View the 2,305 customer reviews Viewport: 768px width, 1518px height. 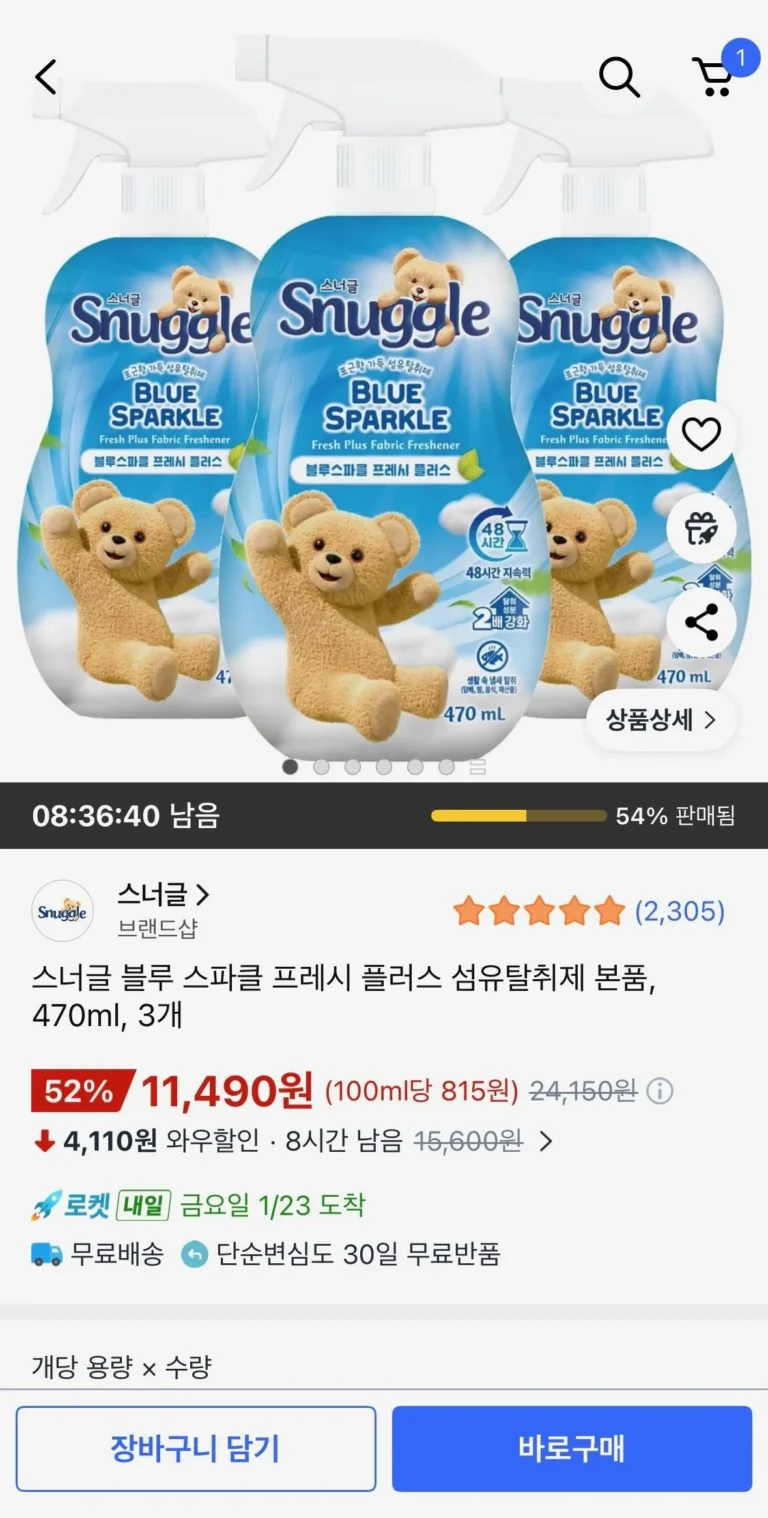(679, 911)
